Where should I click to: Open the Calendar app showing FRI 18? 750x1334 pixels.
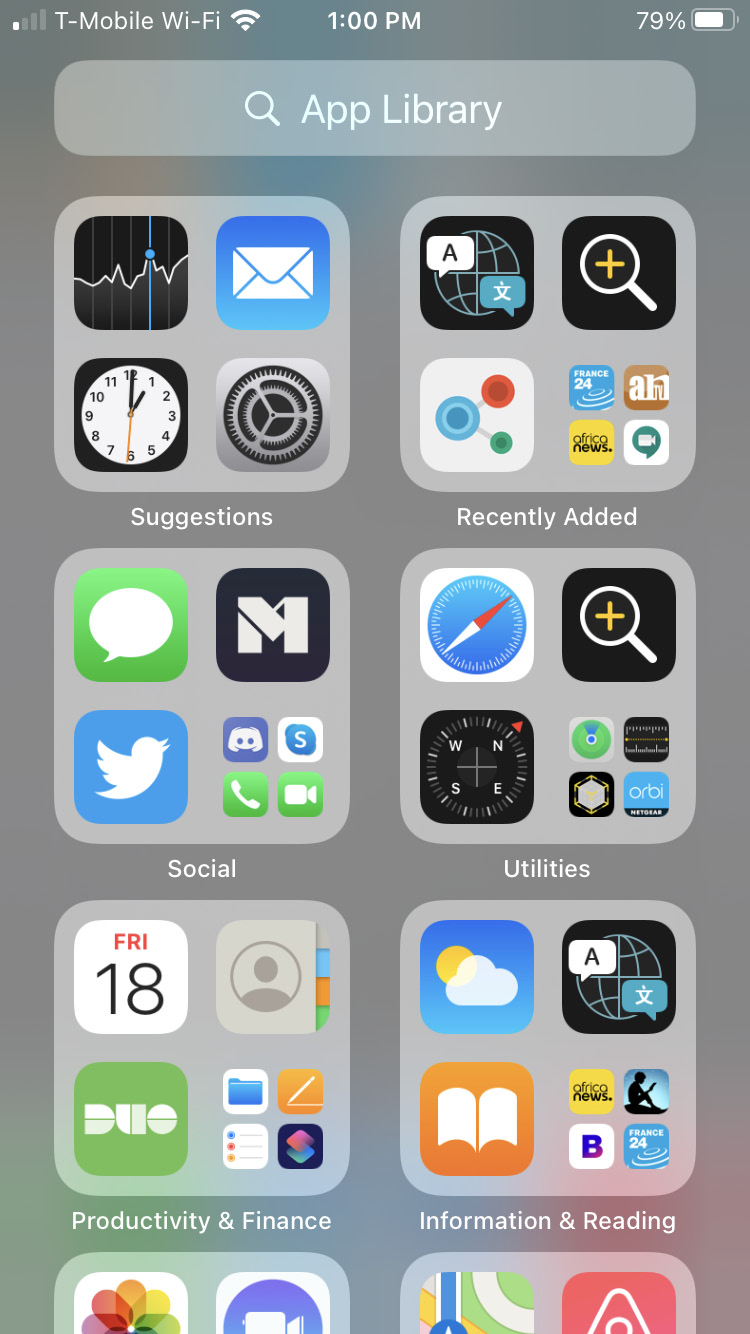(x=131, y=977)
